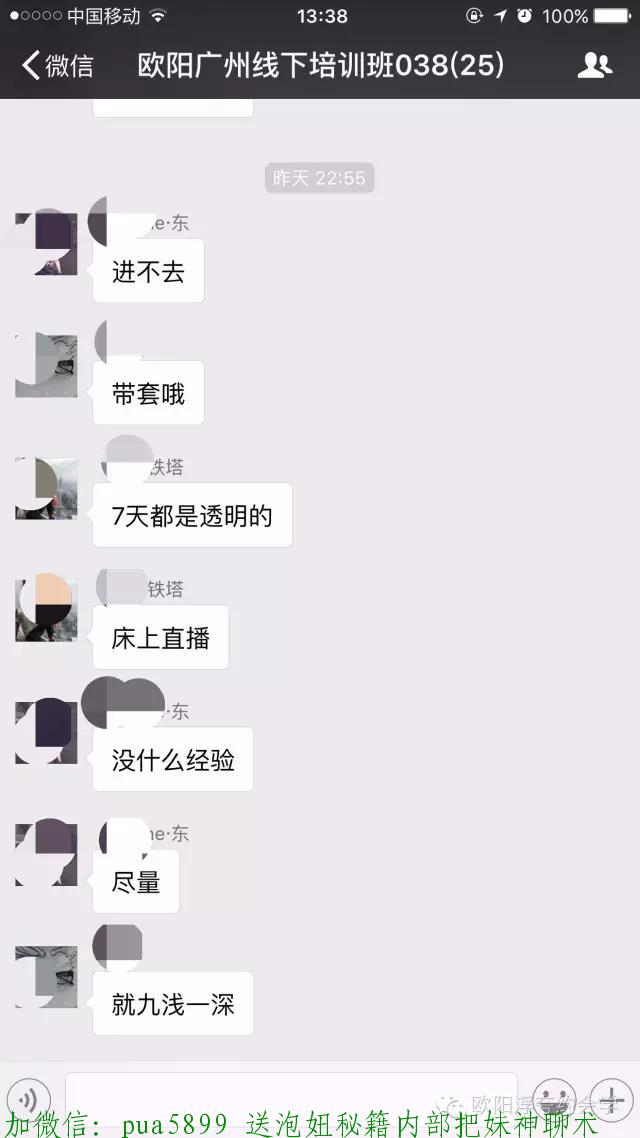View profile of sender of 没什么经验

click(46, 732)
